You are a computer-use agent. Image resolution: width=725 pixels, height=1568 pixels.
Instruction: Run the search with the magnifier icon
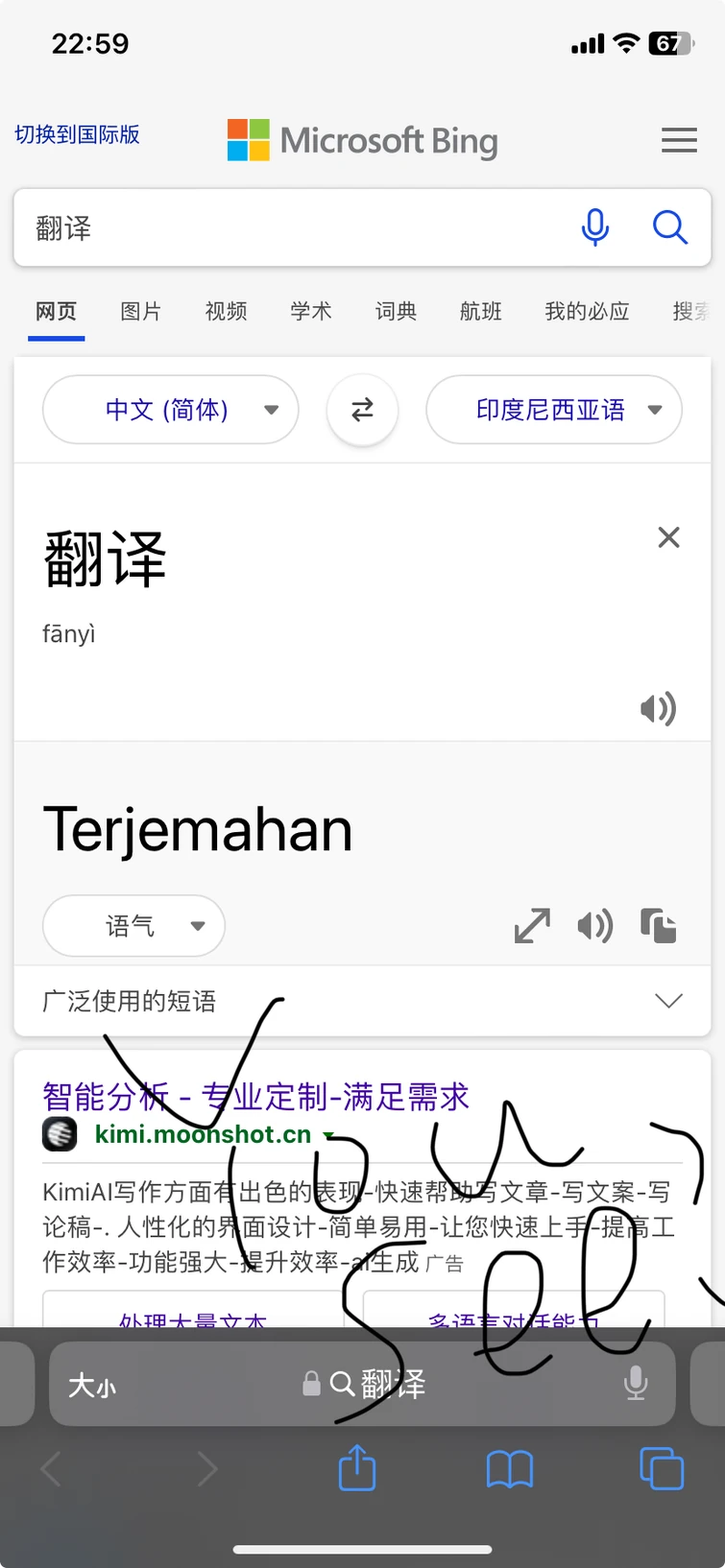click(669, 227)
